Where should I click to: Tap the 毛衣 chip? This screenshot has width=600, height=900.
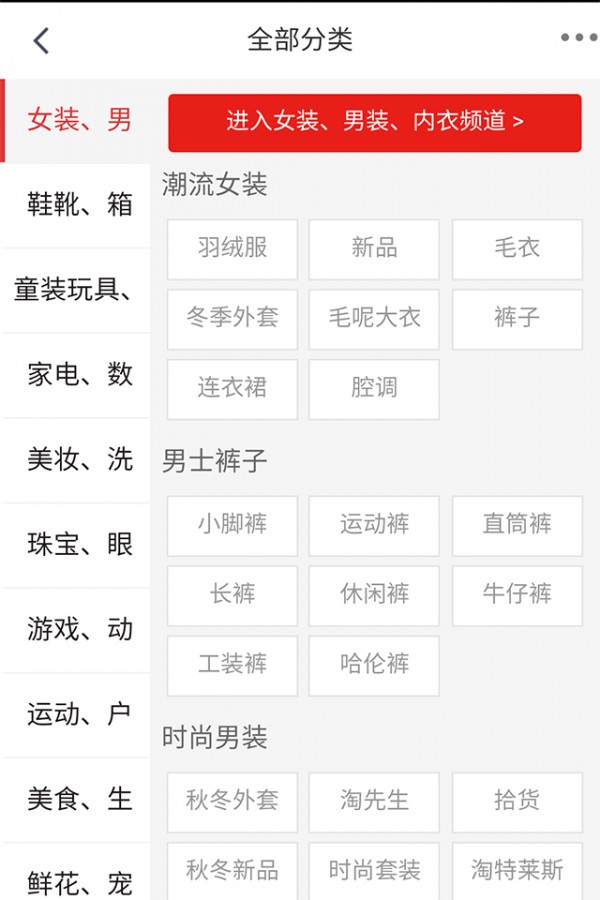pos(517,249)
